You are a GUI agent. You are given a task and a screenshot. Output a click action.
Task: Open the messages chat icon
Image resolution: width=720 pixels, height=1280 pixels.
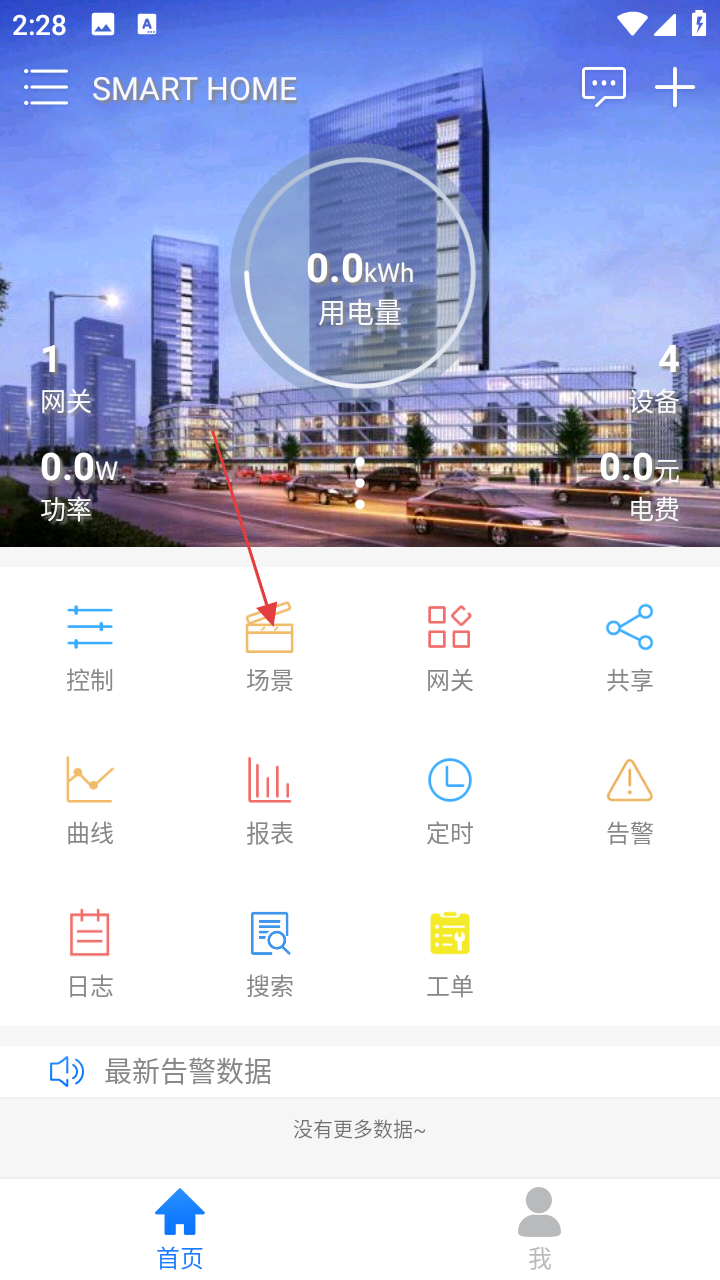pos(603,88)
